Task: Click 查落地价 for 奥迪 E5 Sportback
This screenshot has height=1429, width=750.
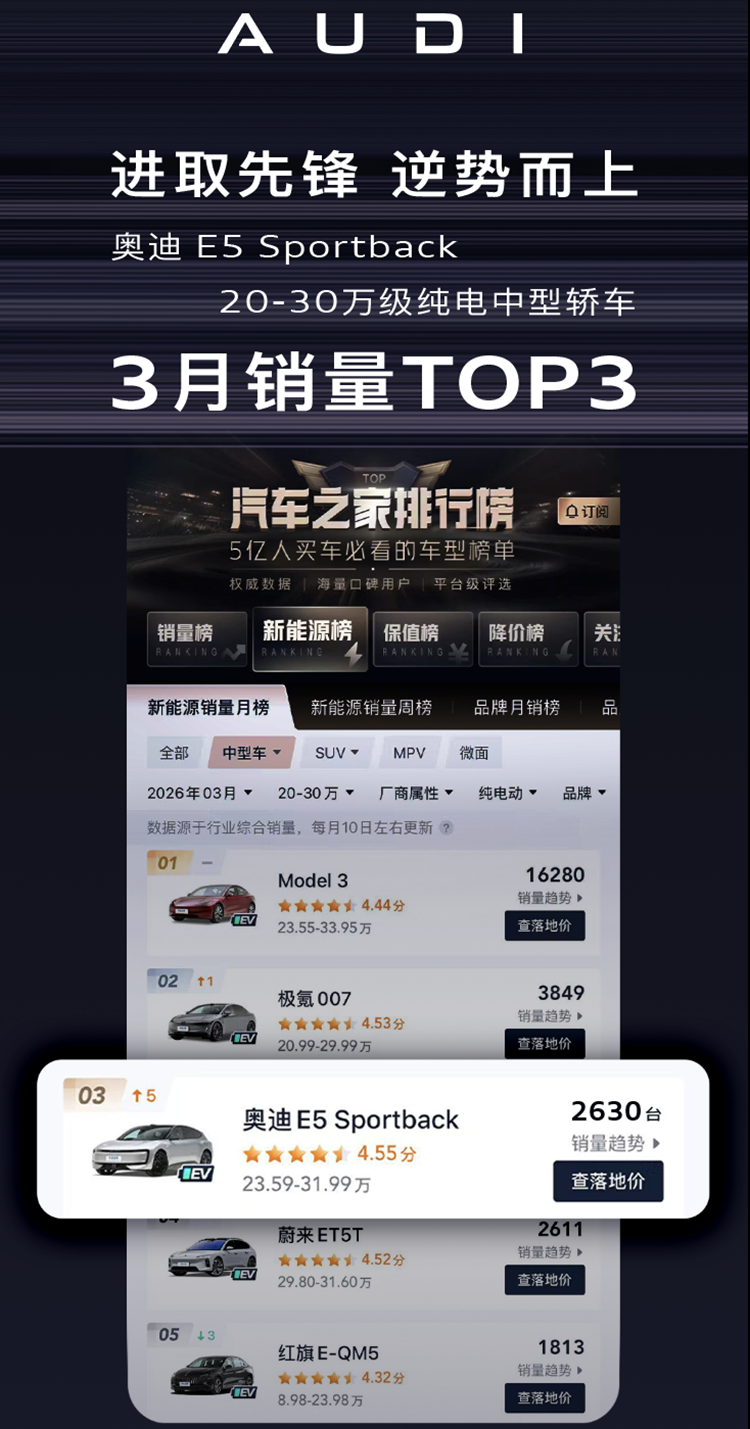Action: coord(608,1181)
